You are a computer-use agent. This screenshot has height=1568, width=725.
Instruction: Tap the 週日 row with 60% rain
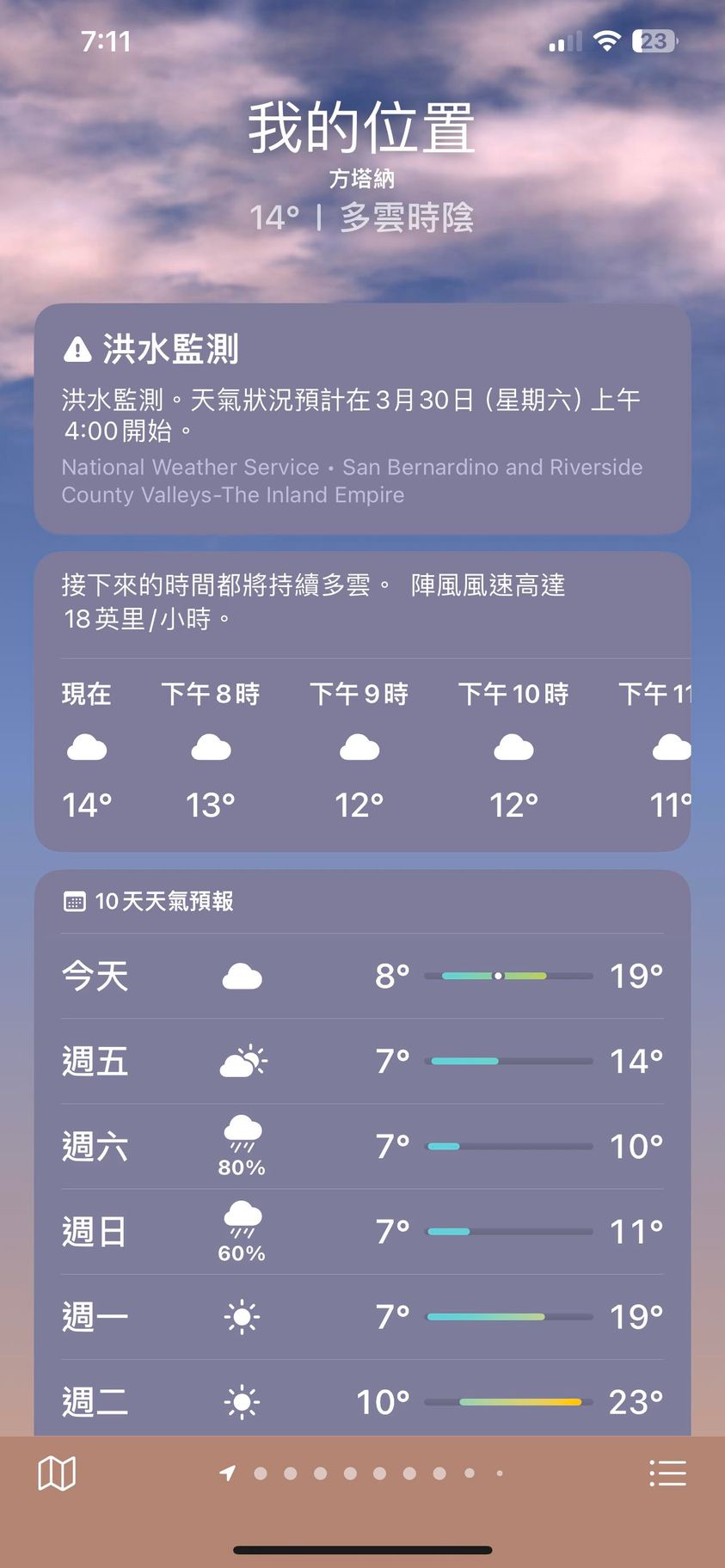click(362, 1232)
